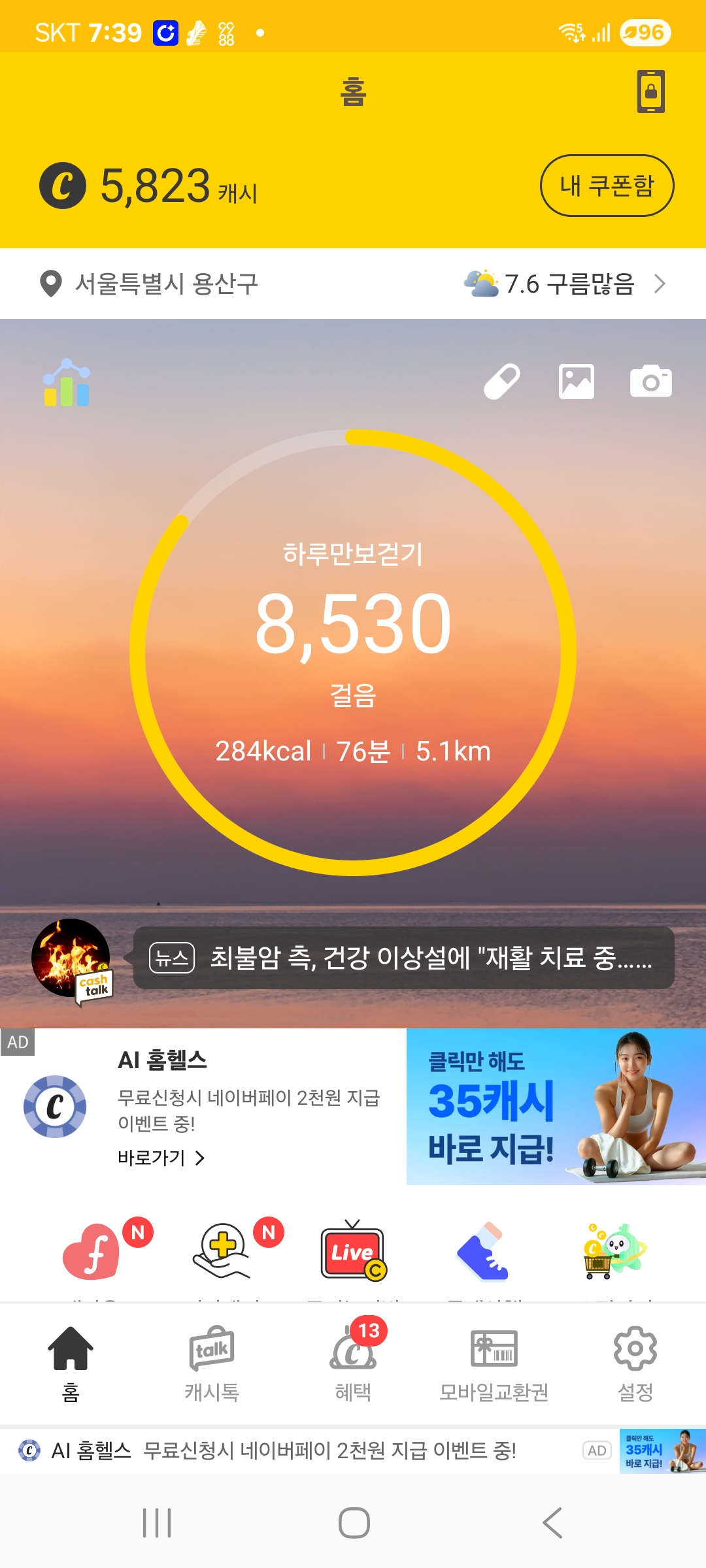Open the lock screen phone icon
Screen dimensions: 706x1568
(650, 91)
